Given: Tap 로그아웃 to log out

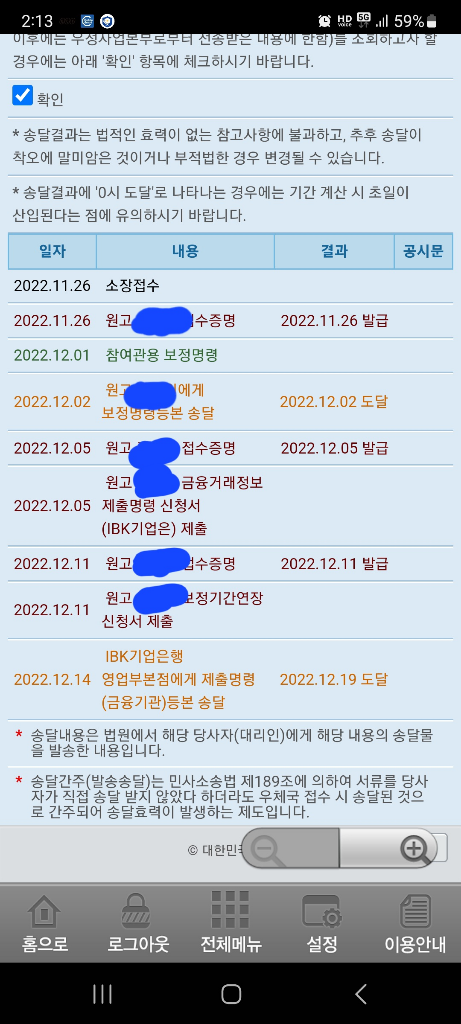Looking at the screenshot, I should coord(138,923).
